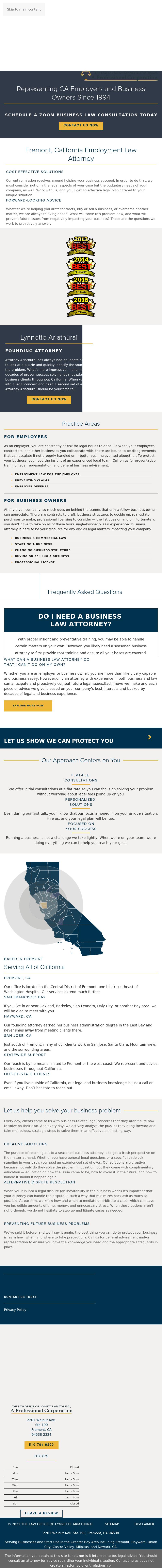Tap Contact Us Now under the Zoom consultation banner
The image size is (162, 1568).
(81, 125)
